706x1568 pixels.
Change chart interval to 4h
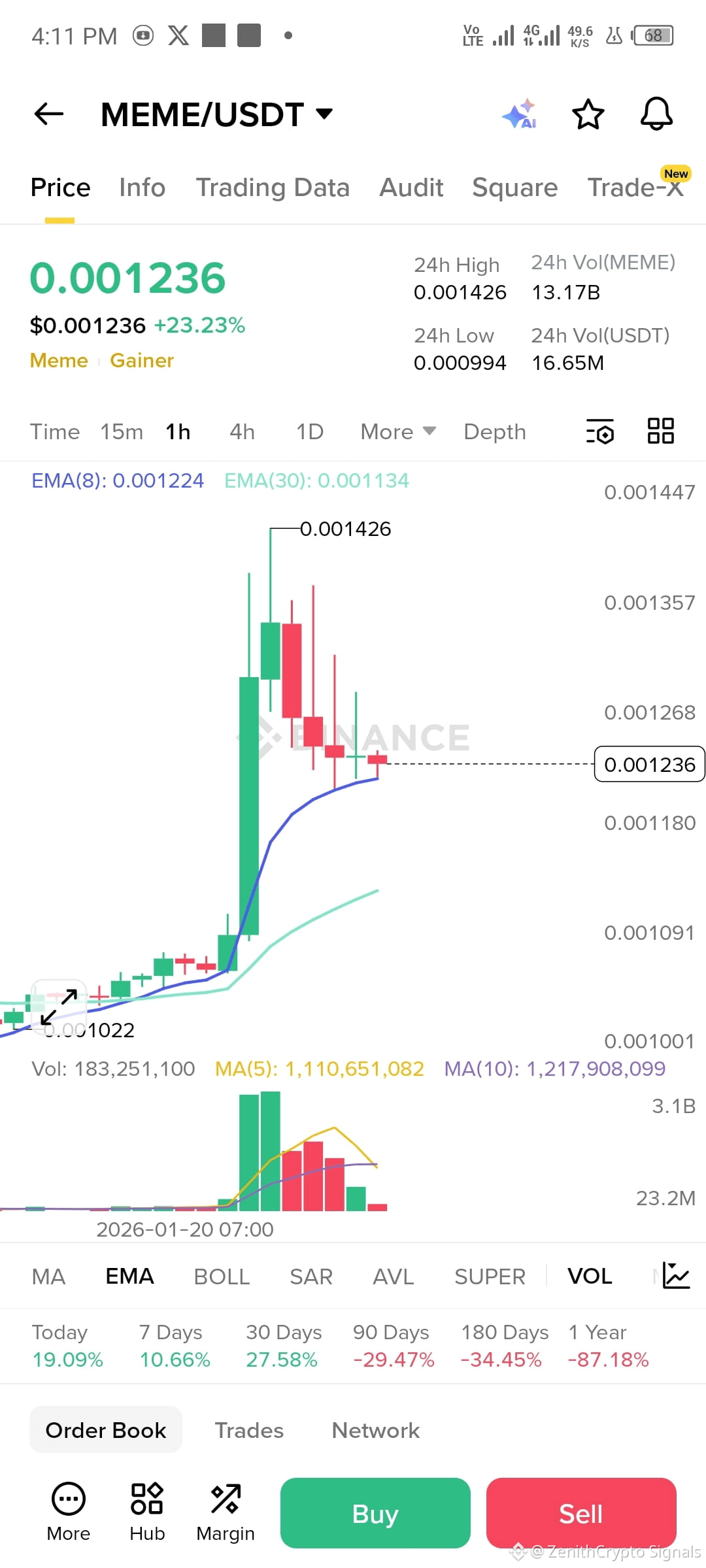pos(242,432)
